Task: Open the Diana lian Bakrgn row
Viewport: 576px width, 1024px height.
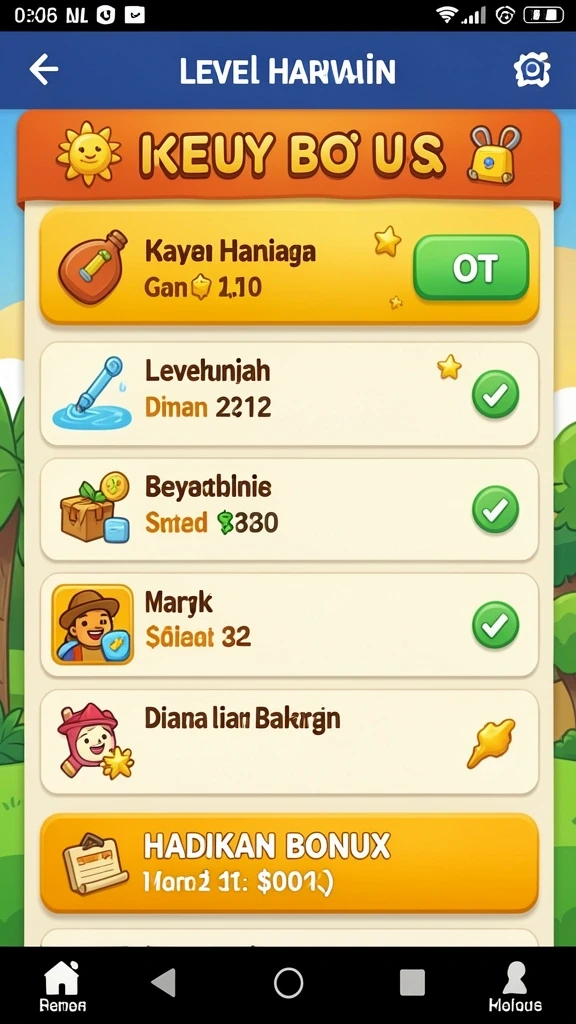Action: (289, 742)
